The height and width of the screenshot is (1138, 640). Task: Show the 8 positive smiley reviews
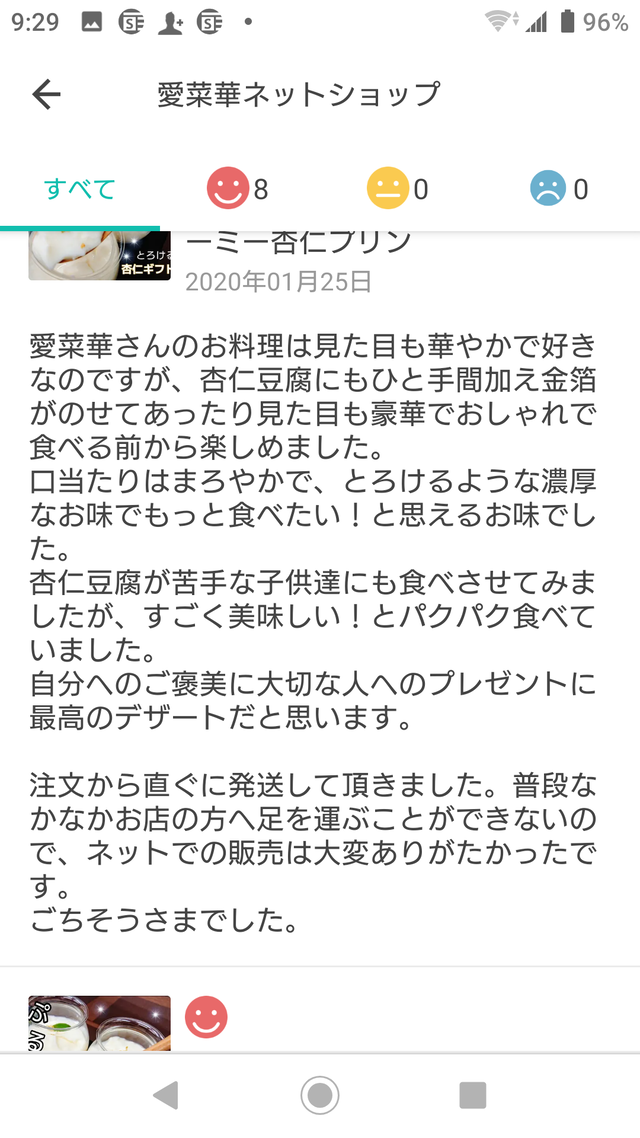238,189
